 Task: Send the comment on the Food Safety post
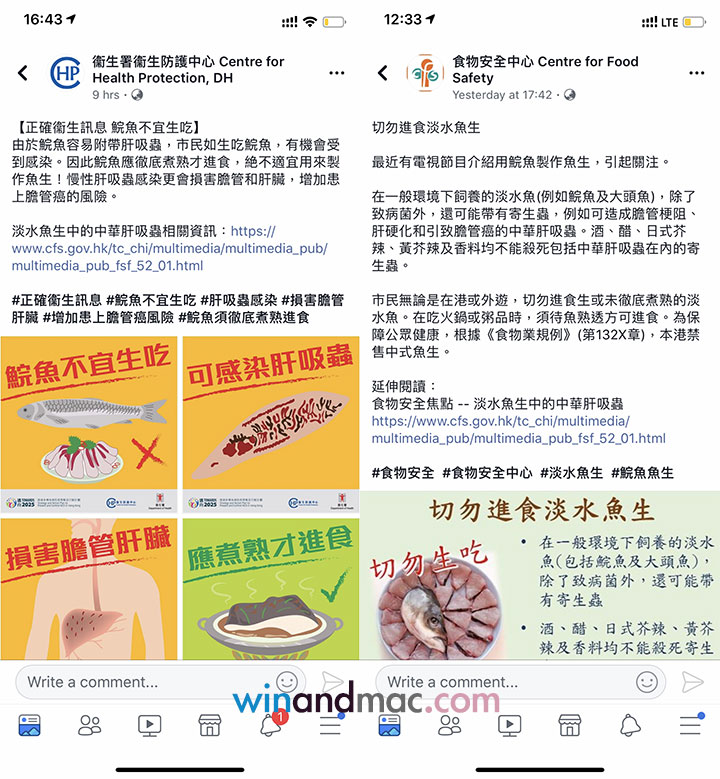(x=691, y=682)
